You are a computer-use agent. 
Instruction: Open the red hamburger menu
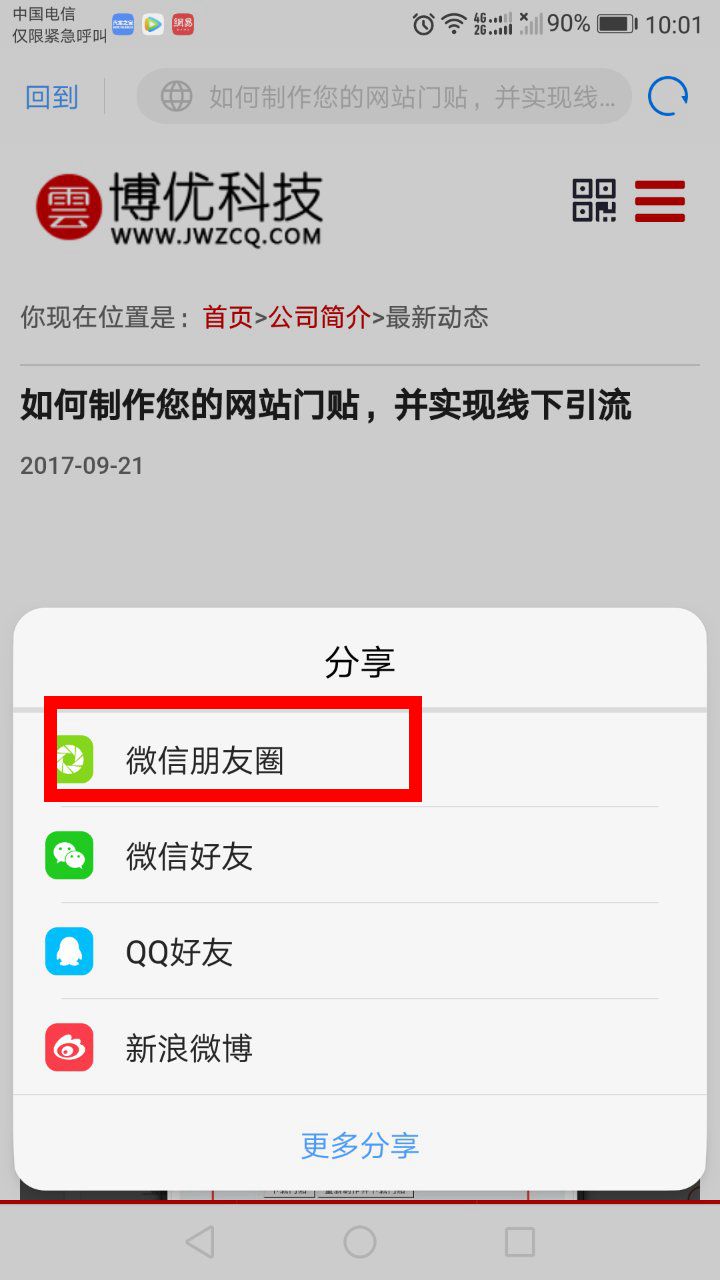[x=660, y=201]
